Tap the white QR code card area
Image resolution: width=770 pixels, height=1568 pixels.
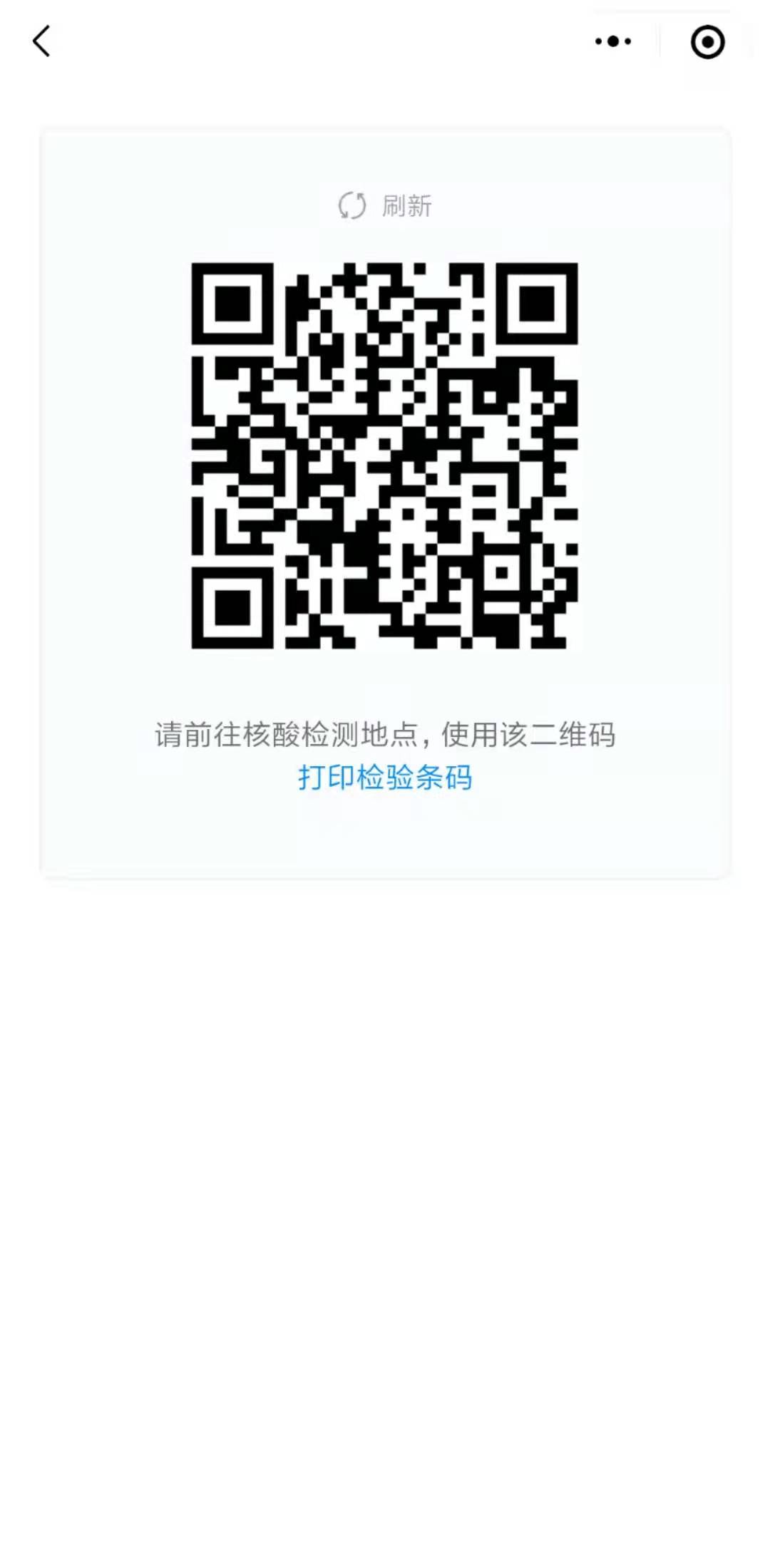pyautogui.click(x=385, y=499)
